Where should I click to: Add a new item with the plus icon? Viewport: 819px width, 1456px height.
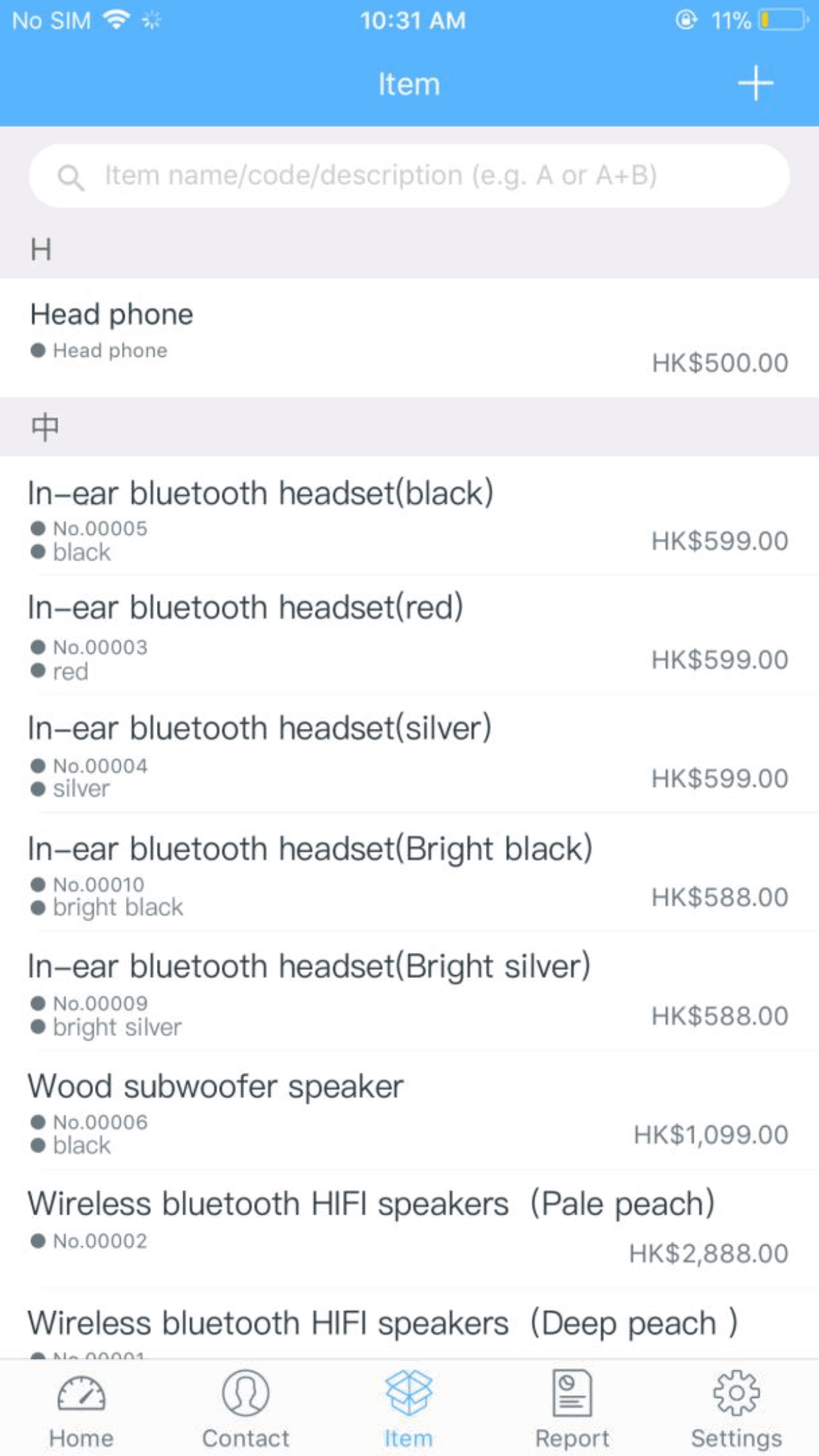pyautogui.click(x=755, y=84)
